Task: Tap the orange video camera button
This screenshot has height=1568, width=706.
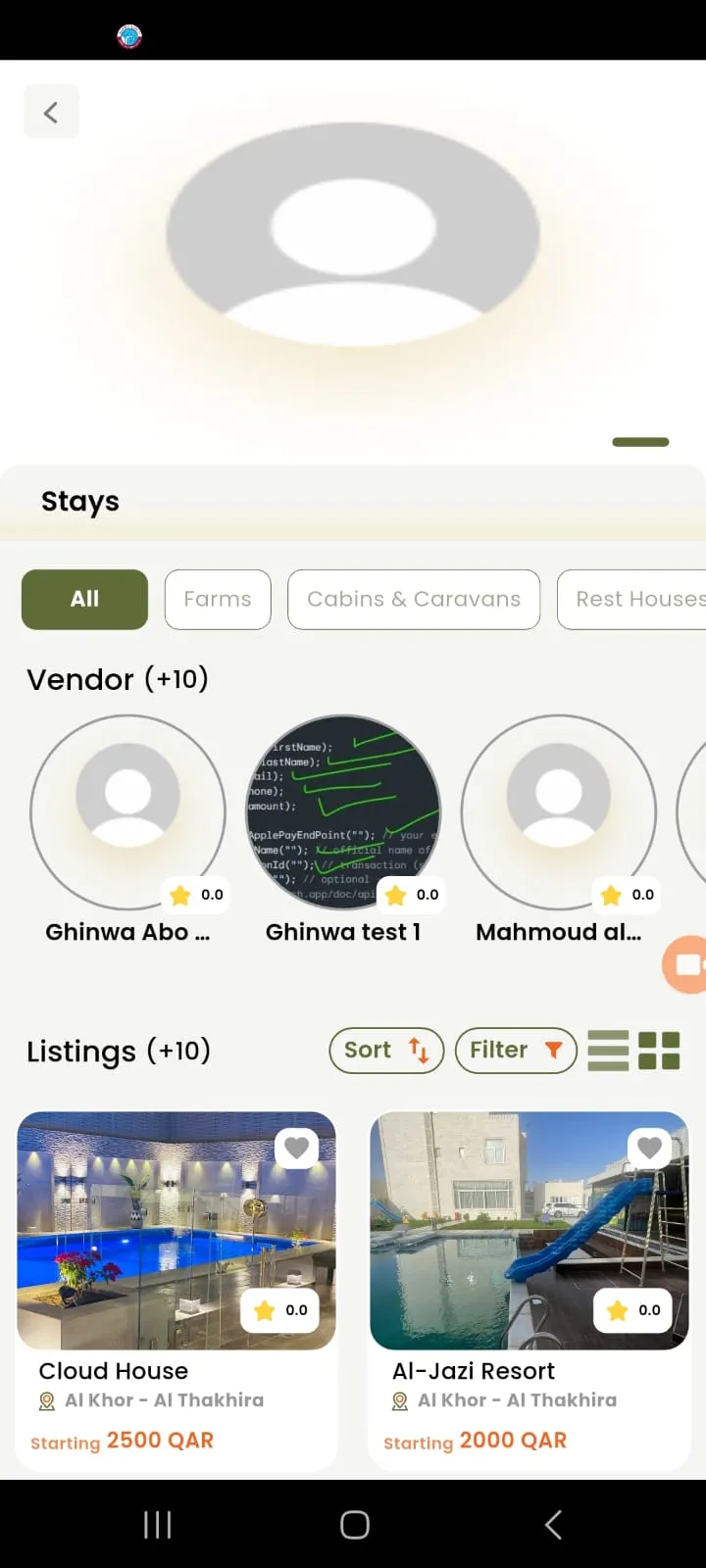Action: point(687,965)
